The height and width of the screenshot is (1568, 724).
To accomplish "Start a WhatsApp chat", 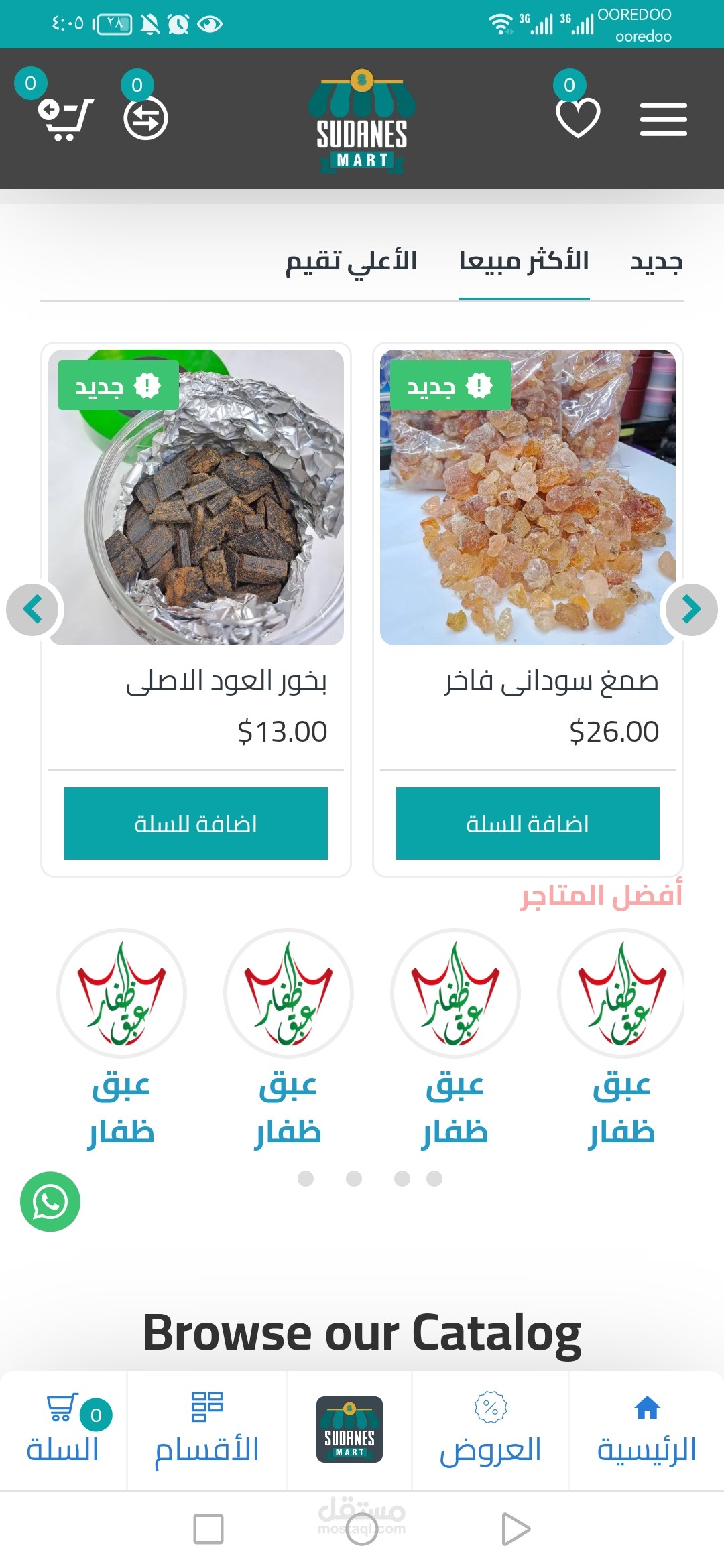I will tap(50, 1201).
